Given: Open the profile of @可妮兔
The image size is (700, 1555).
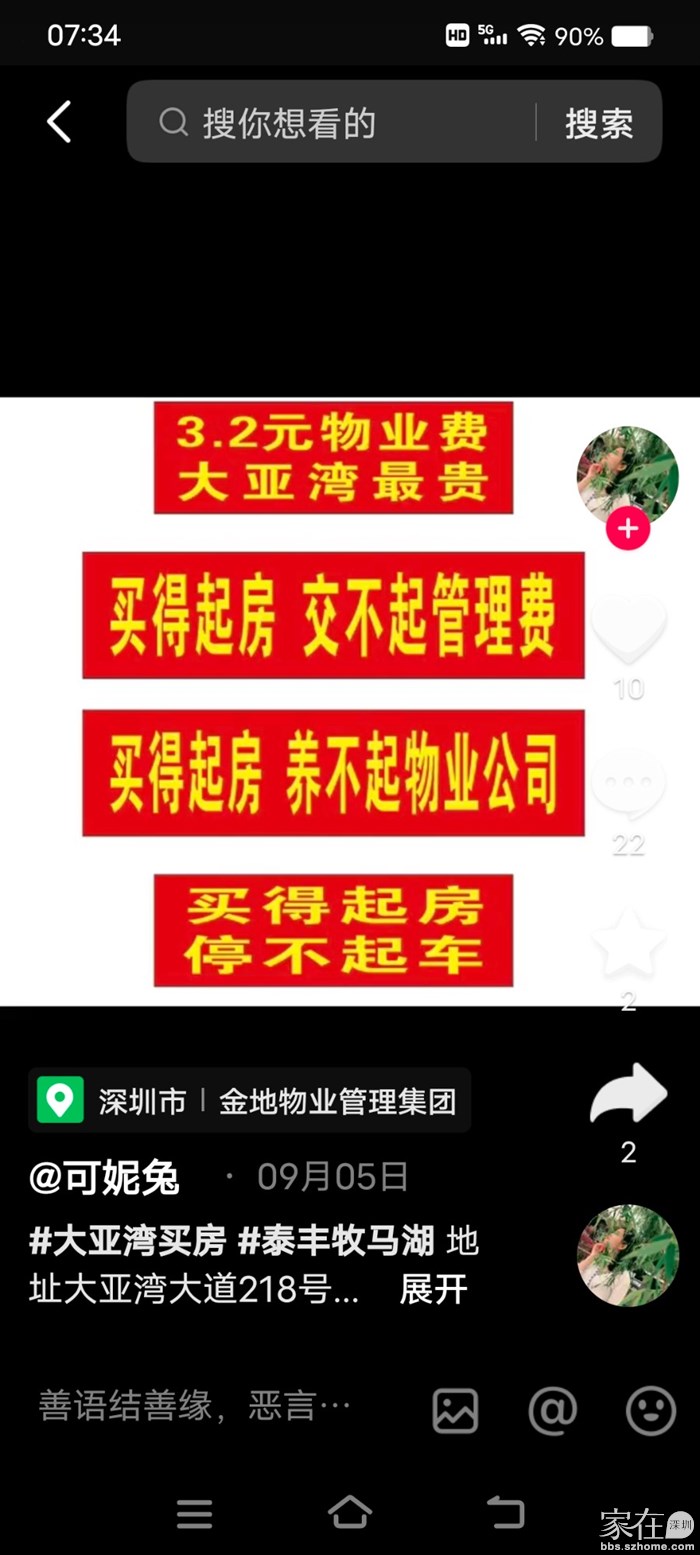Looking at the screenshot, I should (105, 1178).
